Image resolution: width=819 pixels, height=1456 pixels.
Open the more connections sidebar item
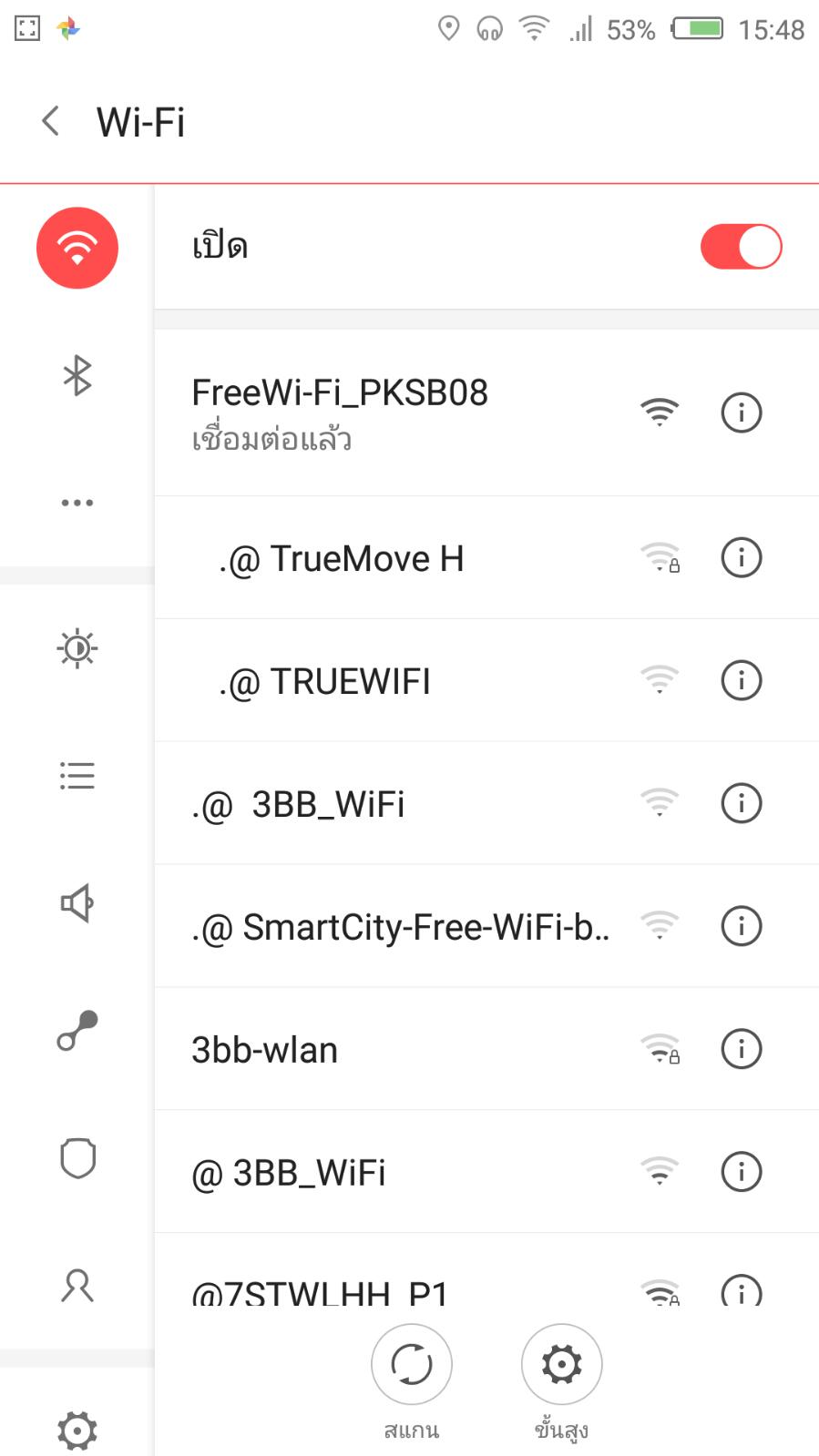tap(77, 503)
